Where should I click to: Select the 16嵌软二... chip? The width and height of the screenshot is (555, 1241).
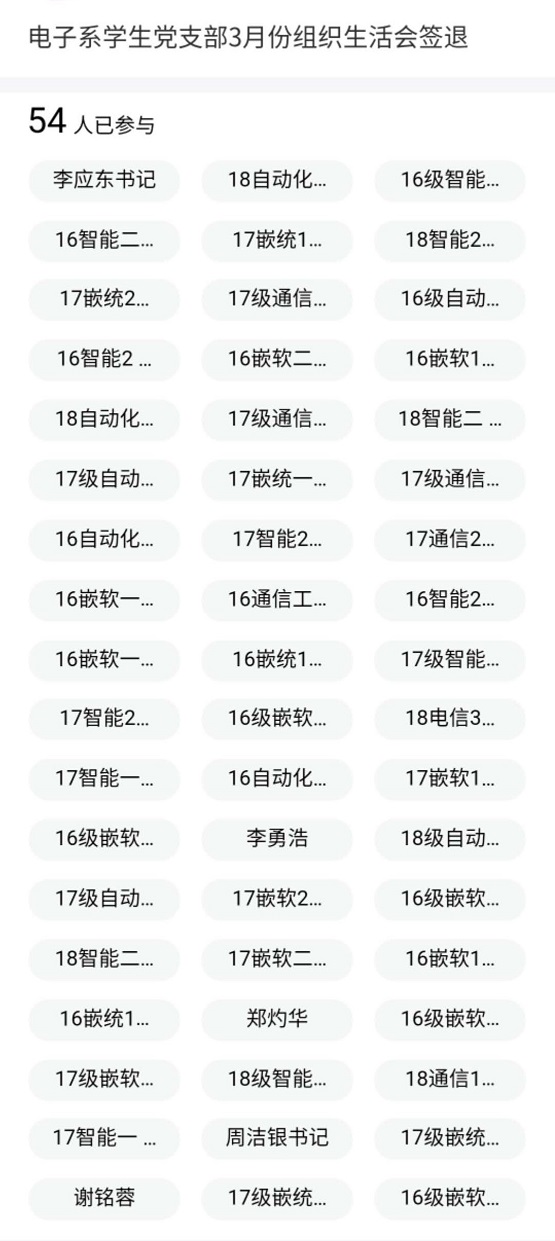click(277, 361)
